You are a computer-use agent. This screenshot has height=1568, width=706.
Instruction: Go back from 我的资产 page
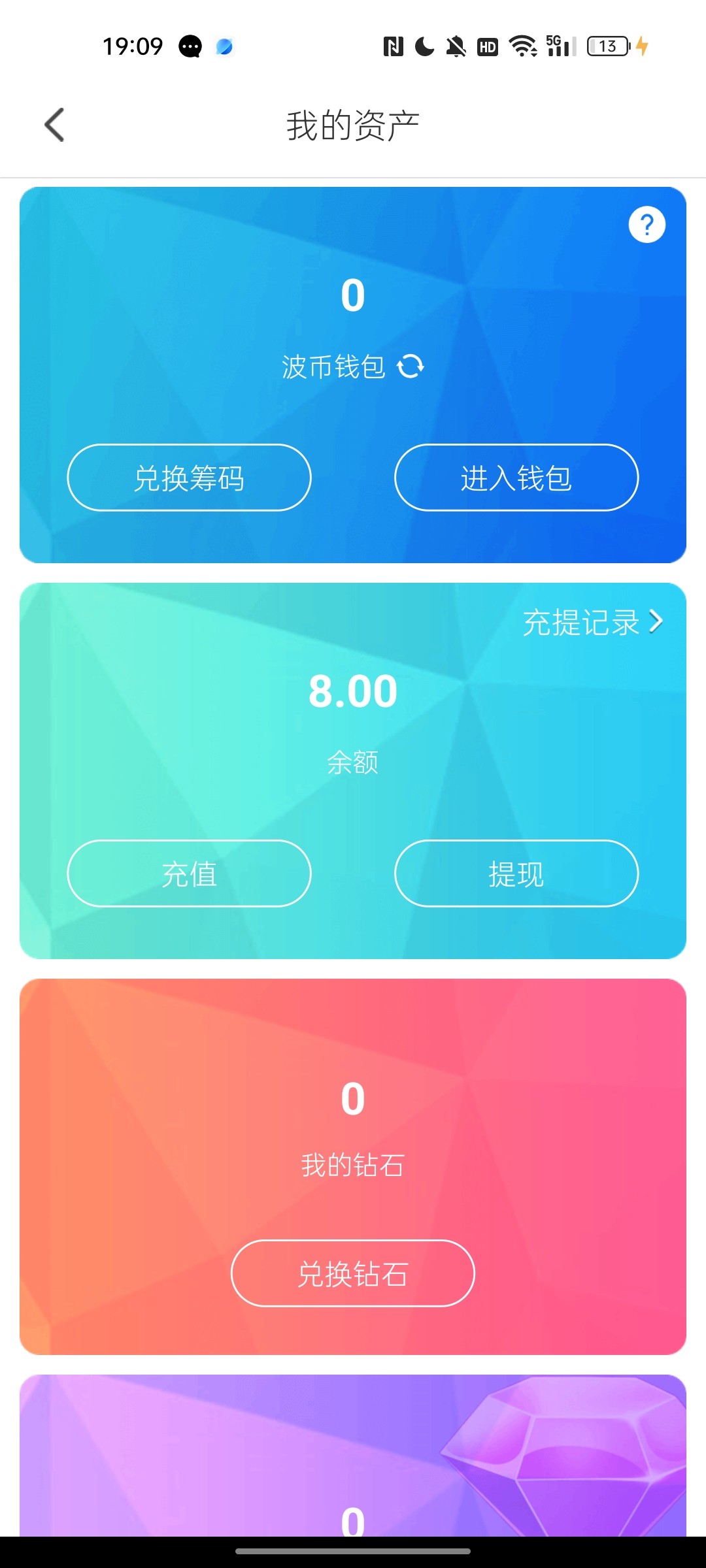(x=55, y=125)
